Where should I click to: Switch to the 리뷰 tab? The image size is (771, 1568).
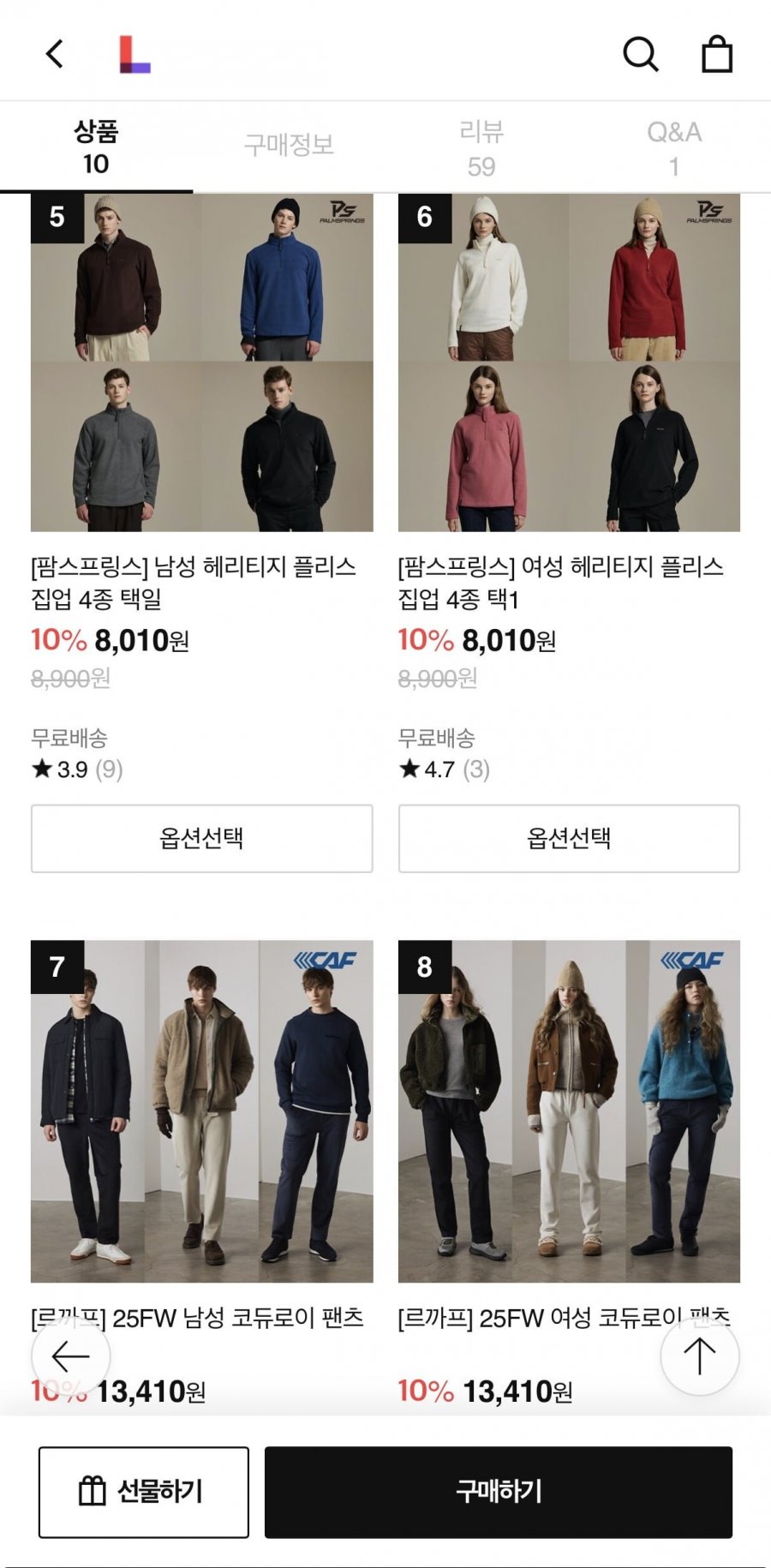pyautogui.click(x=481, y=147)
